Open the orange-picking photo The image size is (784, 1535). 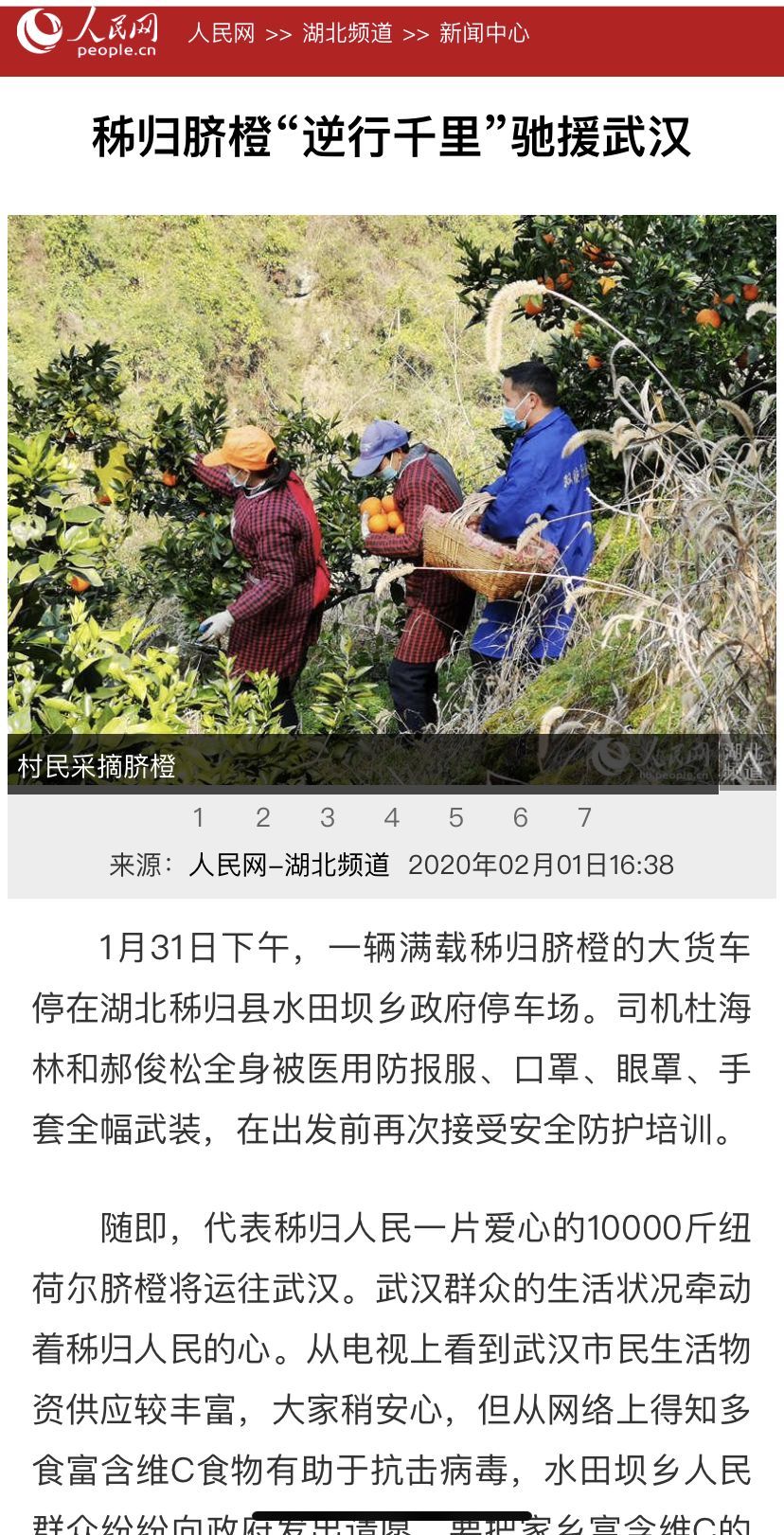click(x=391, y=473)
